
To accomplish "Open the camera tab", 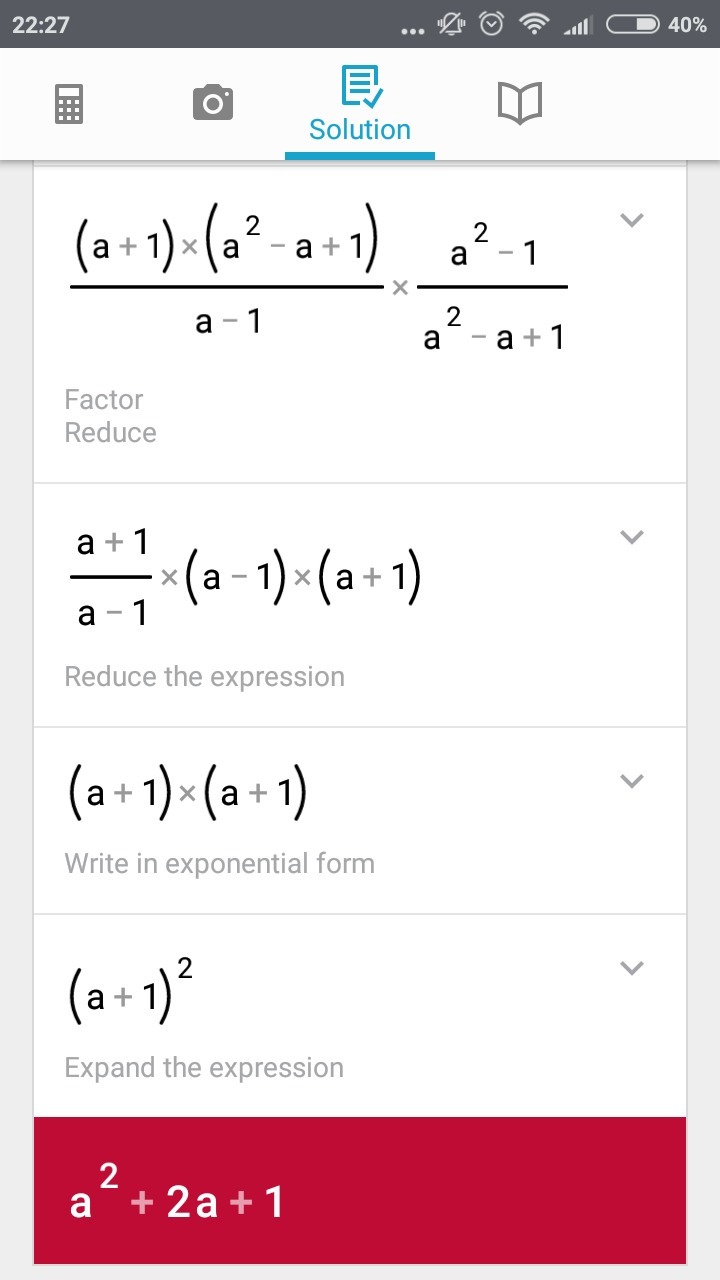I will click(x=212, y=103).
